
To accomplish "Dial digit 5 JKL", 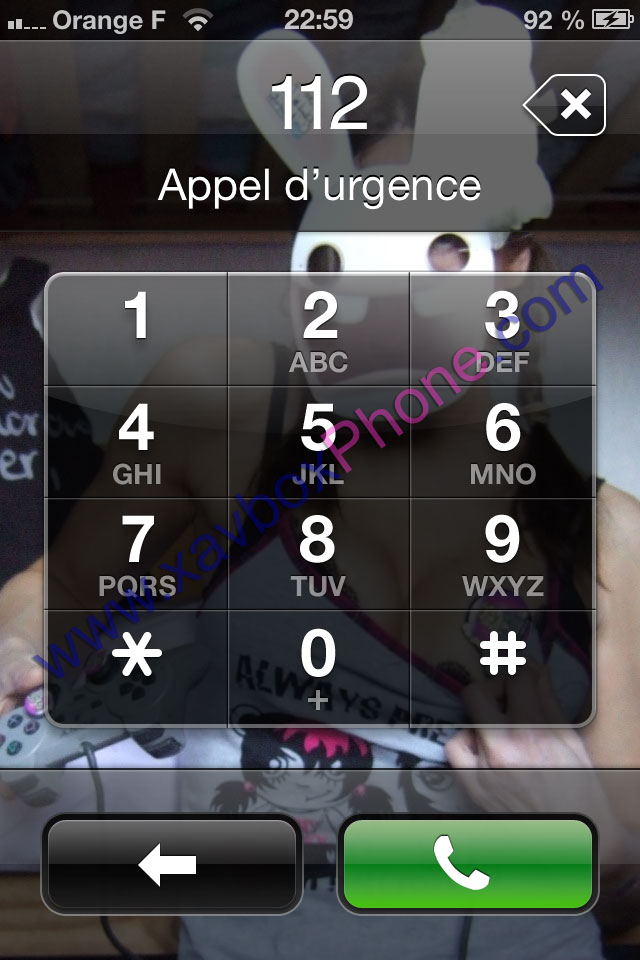I will coord(319,442).
